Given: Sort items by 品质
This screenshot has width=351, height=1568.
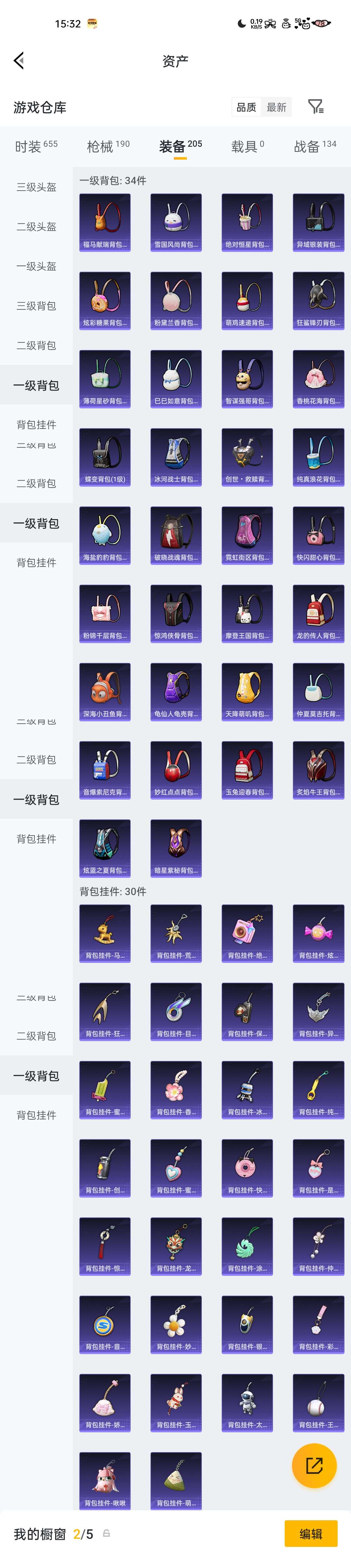Looking at the screenshot, I should click(x=246, y=107).
